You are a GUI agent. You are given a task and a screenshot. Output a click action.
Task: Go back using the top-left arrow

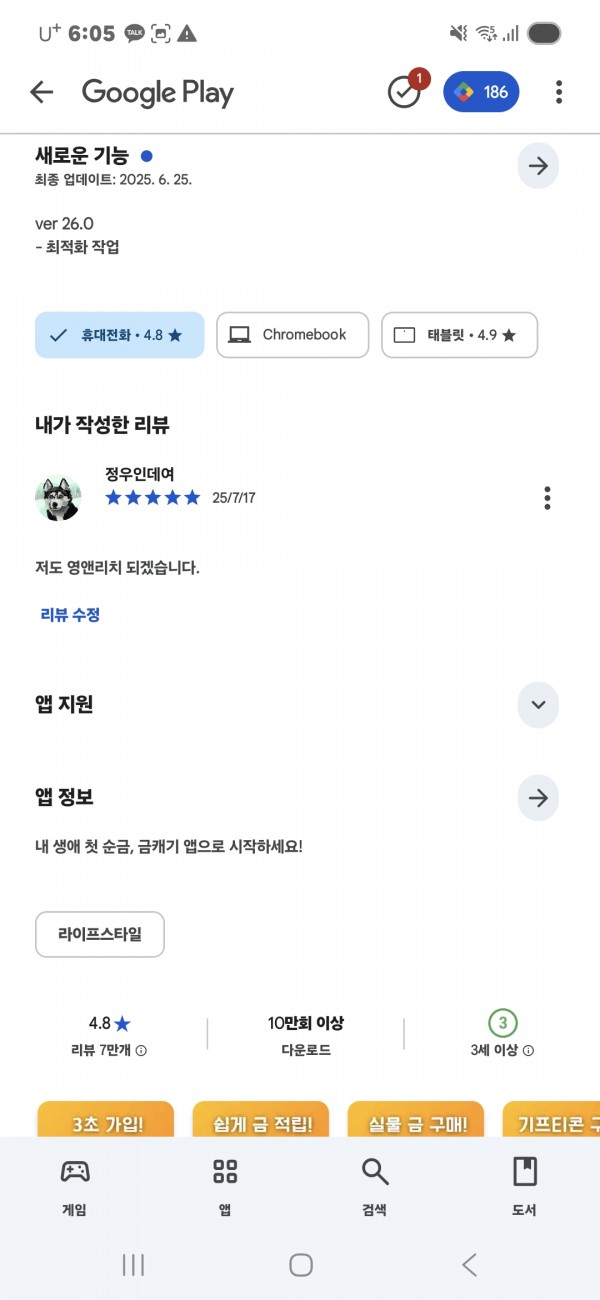(x=41, y=92)
